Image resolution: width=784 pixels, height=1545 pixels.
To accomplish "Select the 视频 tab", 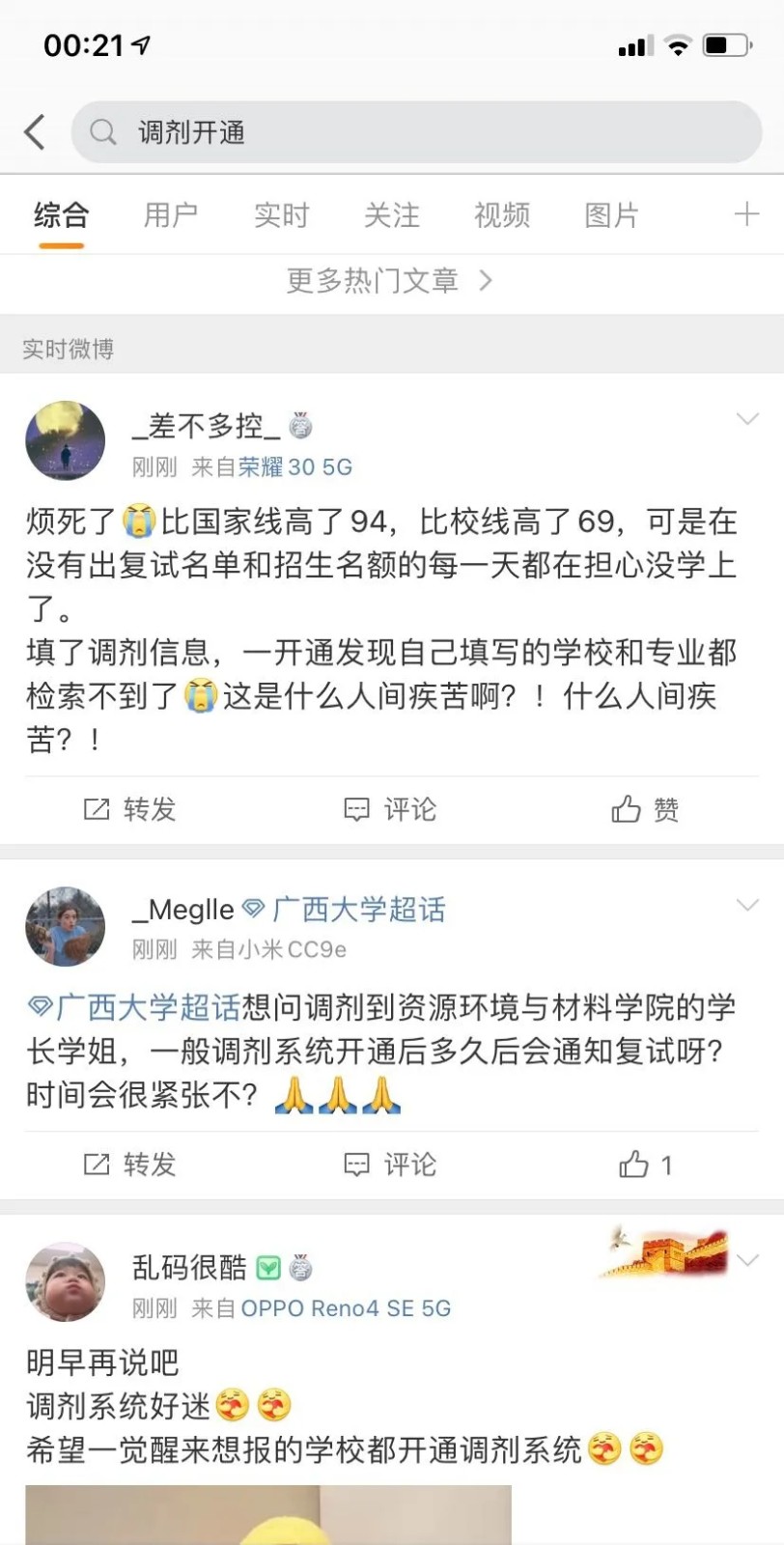I will point(501,214).
